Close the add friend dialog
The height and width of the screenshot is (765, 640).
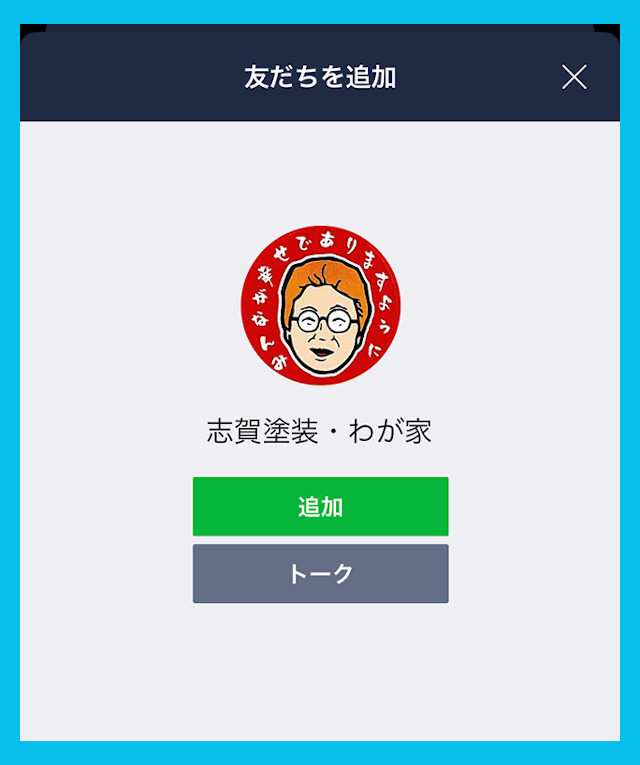(x=574, y=77)
